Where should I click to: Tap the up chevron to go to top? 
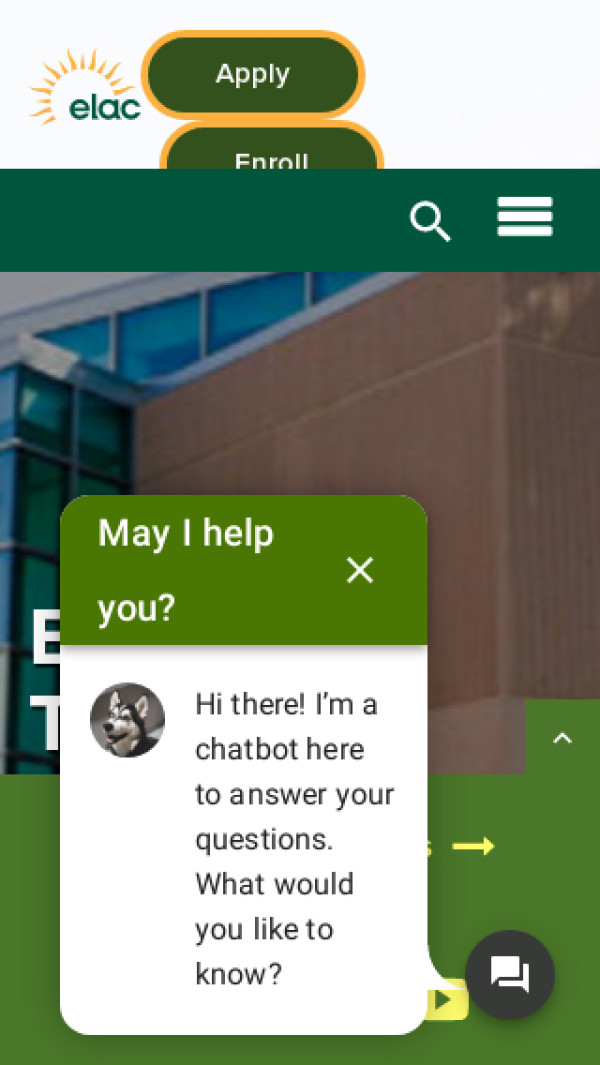point(563,739)
